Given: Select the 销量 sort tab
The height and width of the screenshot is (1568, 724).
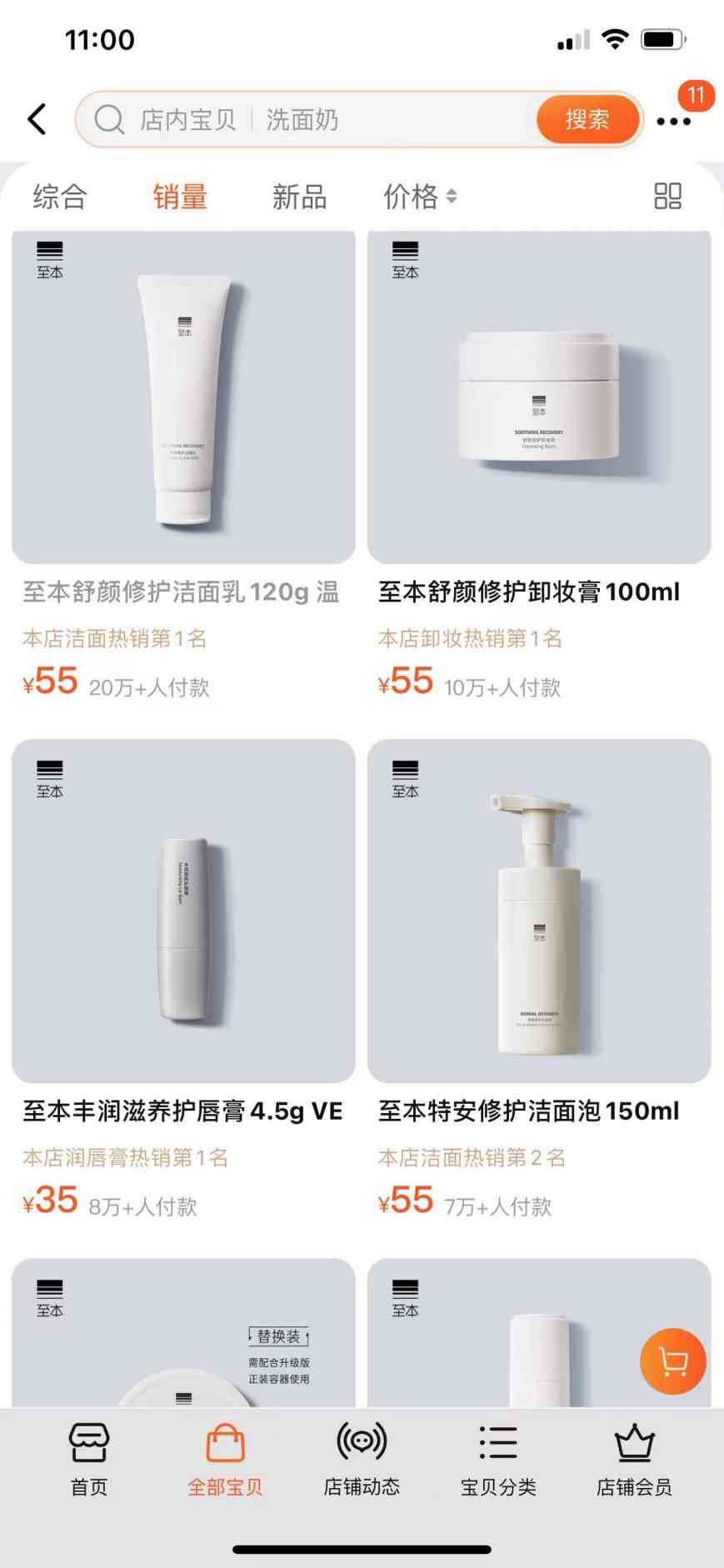Looking at the screenshot, I should pos(179,197).
